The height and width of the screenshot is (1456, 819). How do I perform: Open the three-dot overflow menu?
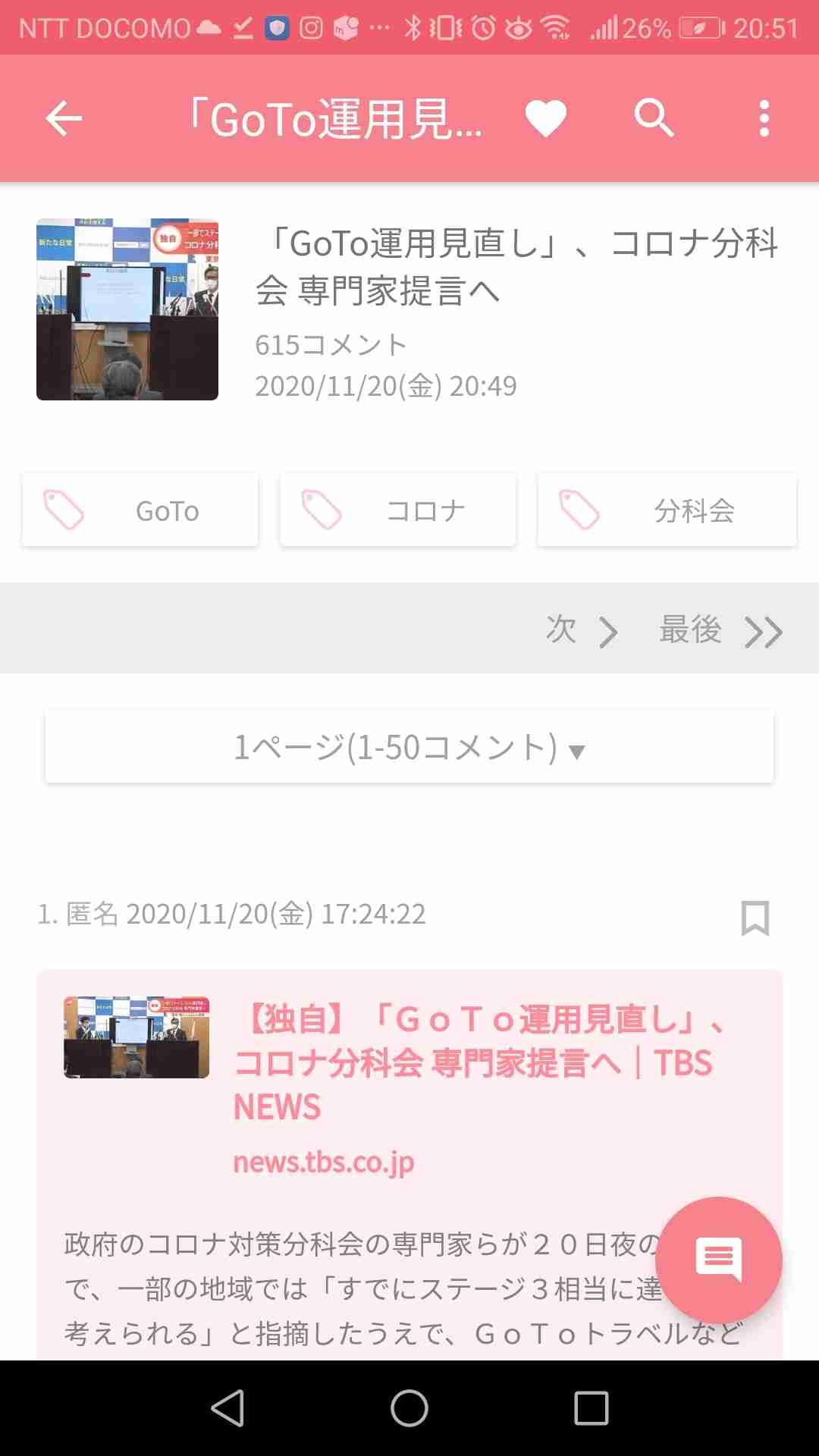(763, 119)
